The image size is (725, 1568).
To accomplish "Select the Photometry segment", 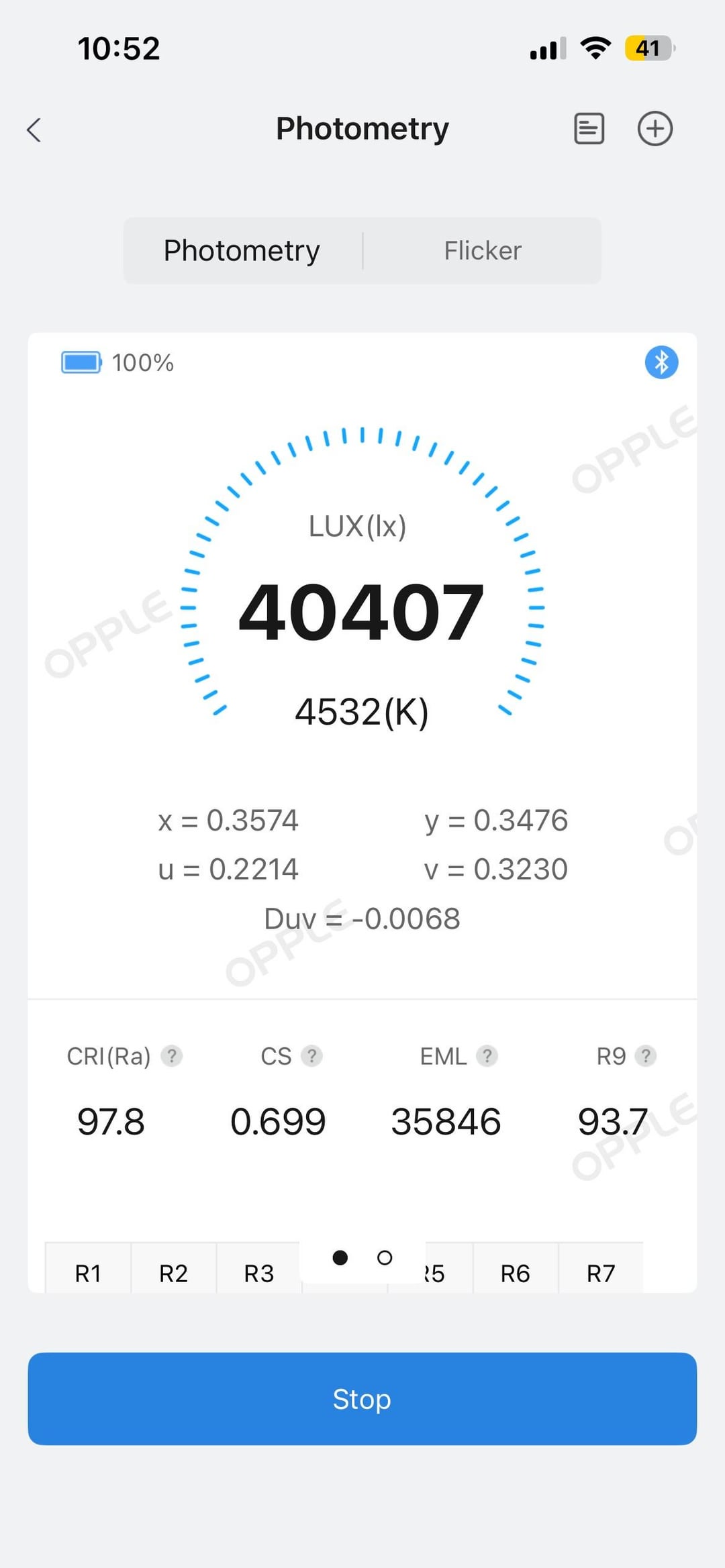I will click(x=242, y=251).
